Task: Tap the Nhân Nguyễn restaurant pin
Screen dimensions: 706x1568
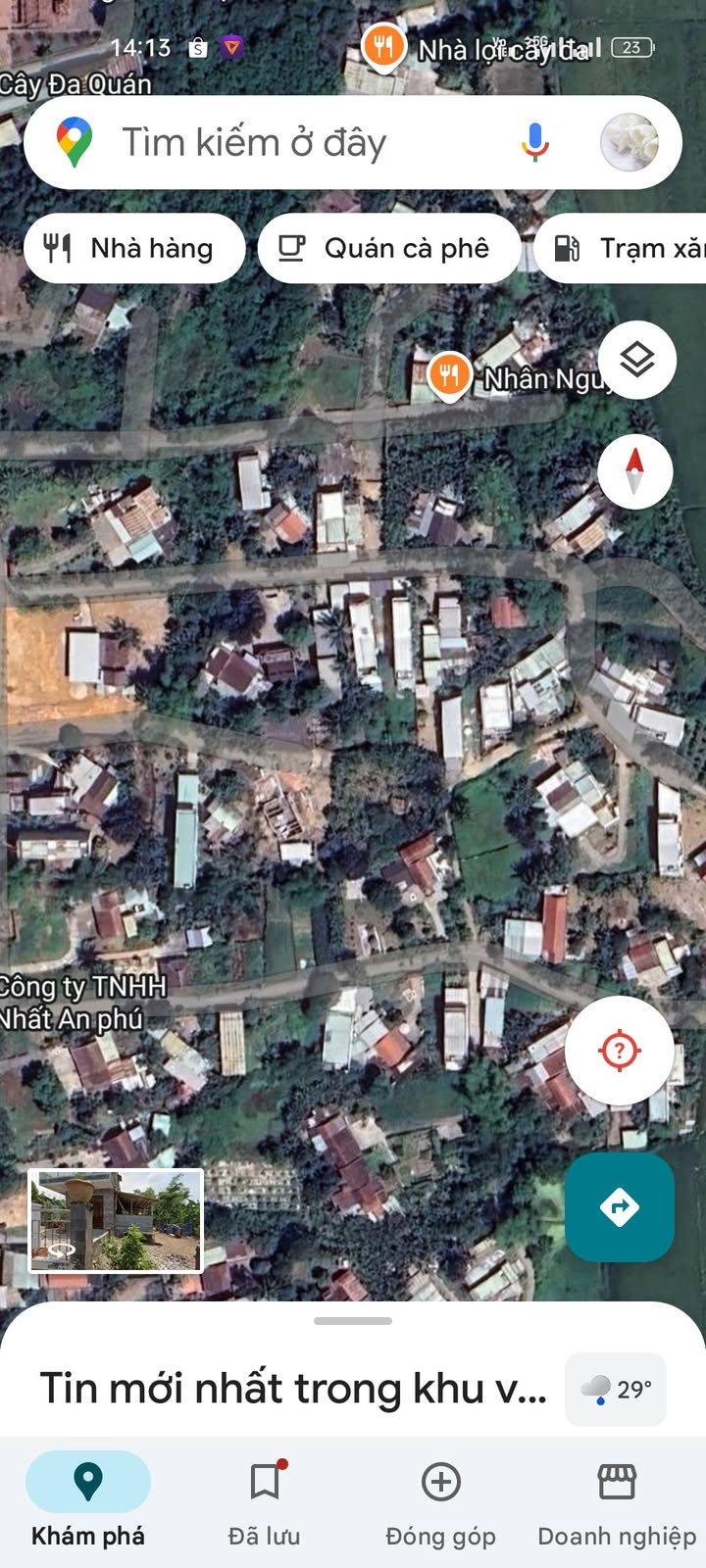Action: pyautogui.click(x=448, y=375)
